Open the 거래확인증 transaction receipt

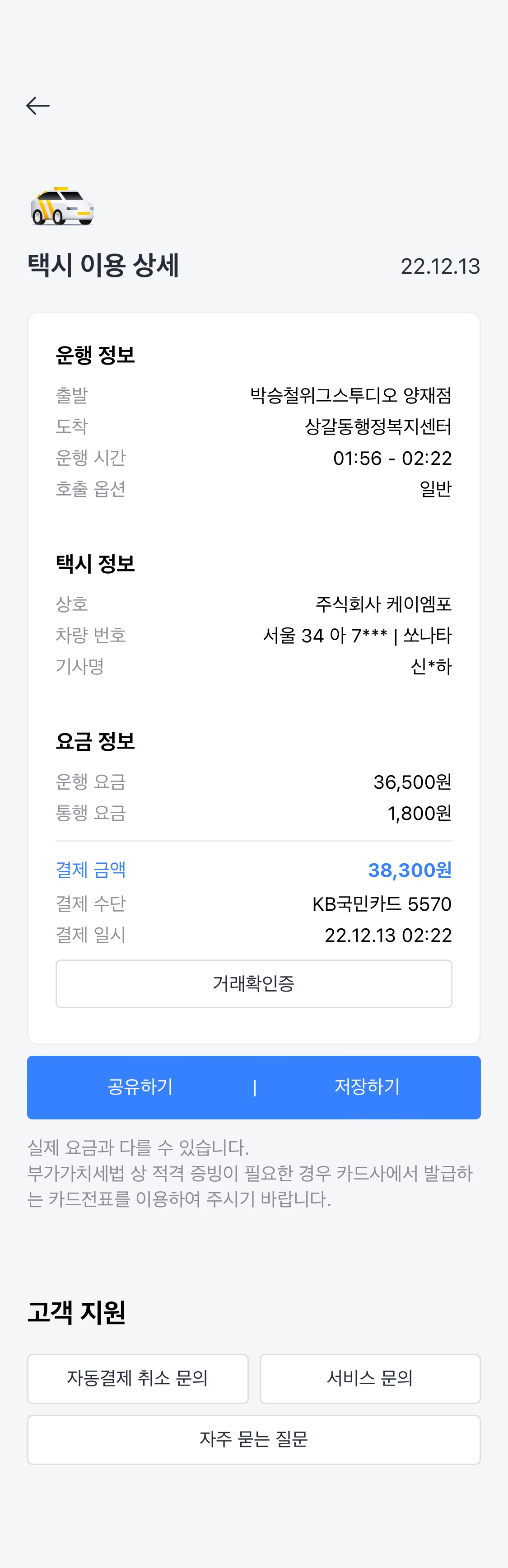pos(254,983)
